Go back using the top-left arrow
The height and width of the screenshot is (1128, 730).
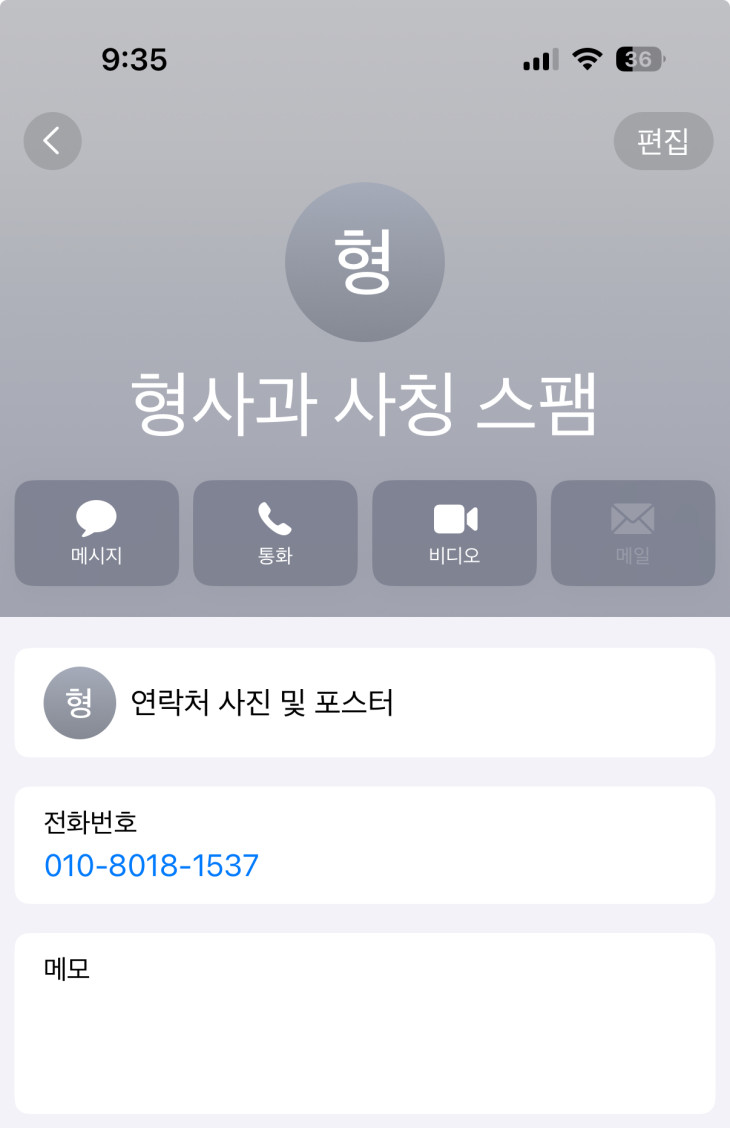pos(52,141)
